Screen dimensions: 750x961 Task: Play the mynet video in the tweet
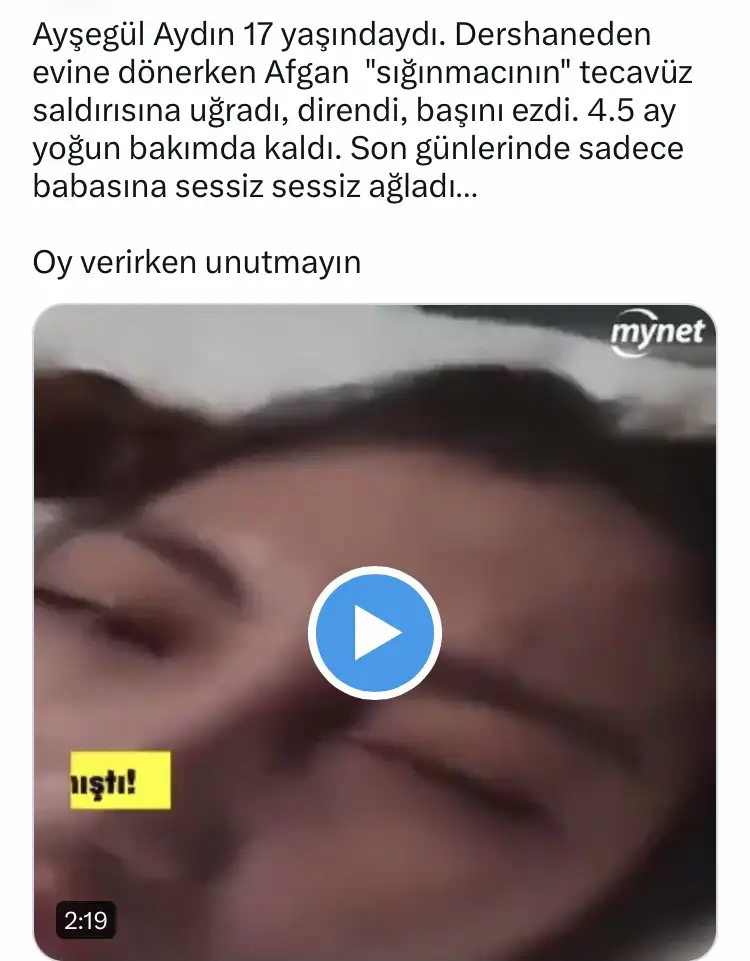pyautogui.click(x=374, y=633)
